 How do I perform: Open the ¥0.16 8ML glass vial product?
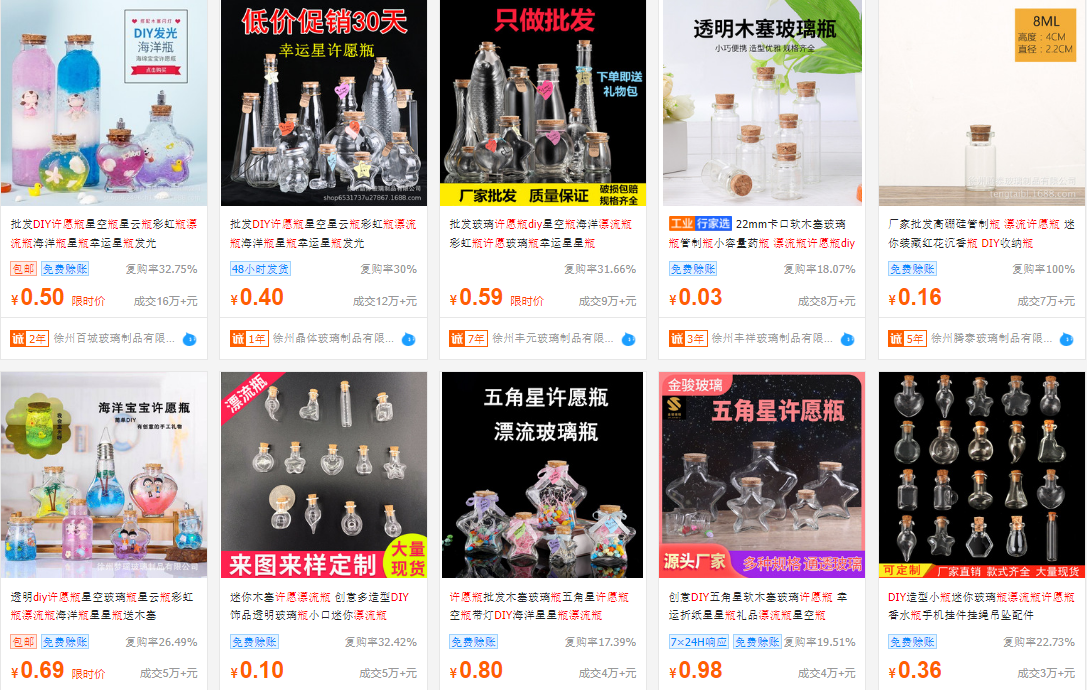982,103
